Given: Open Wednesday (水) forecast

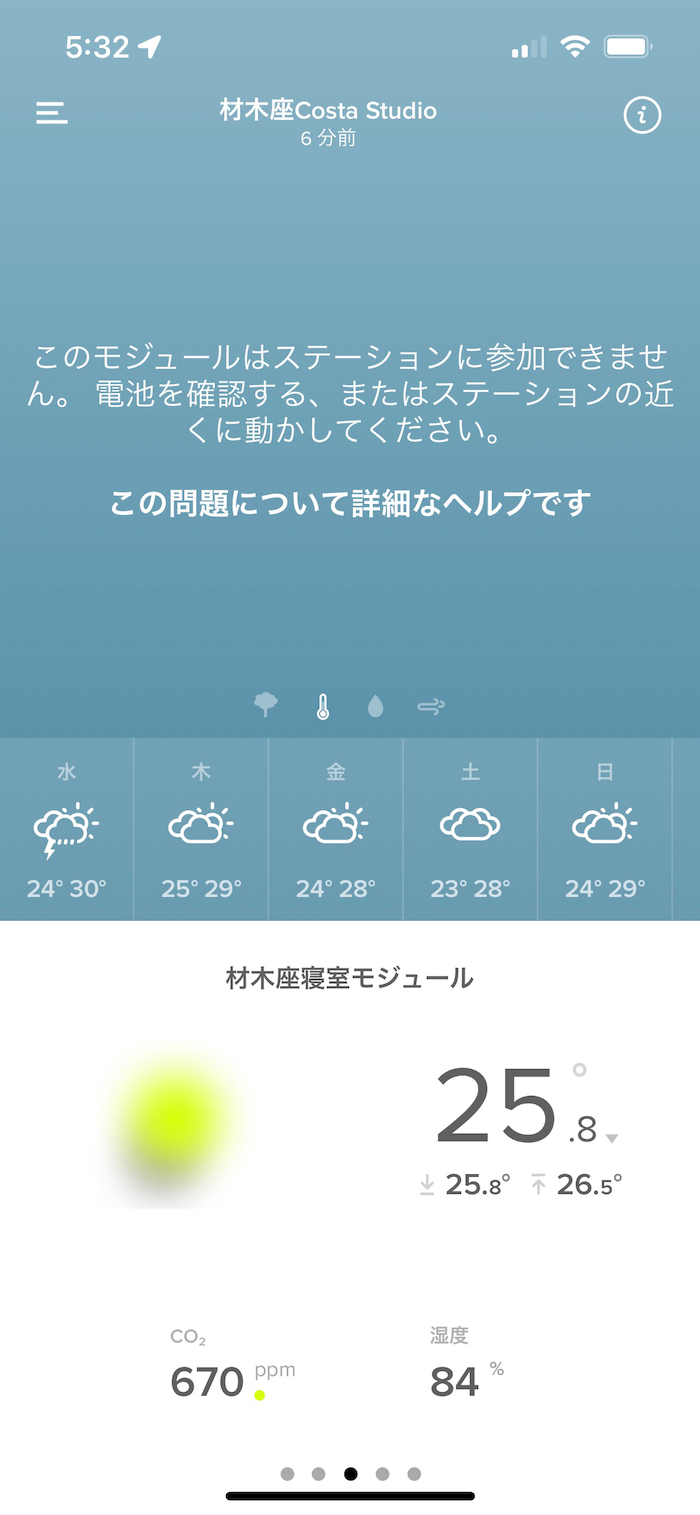Looking at the screenshot, I should (x=66, y=830).
